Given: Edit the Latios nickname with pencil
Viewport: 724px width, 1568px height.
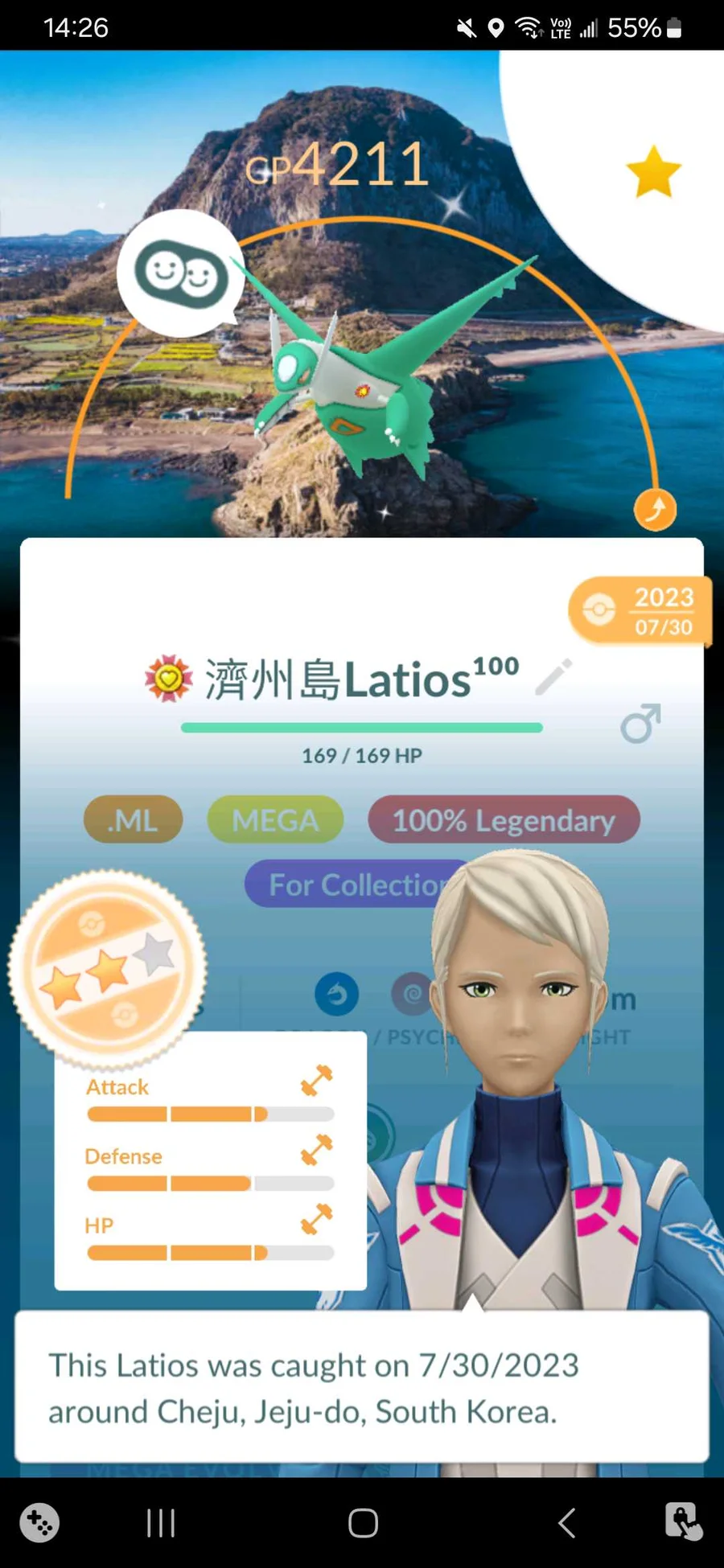Looking at the screenshot, I should click(553, 676).
